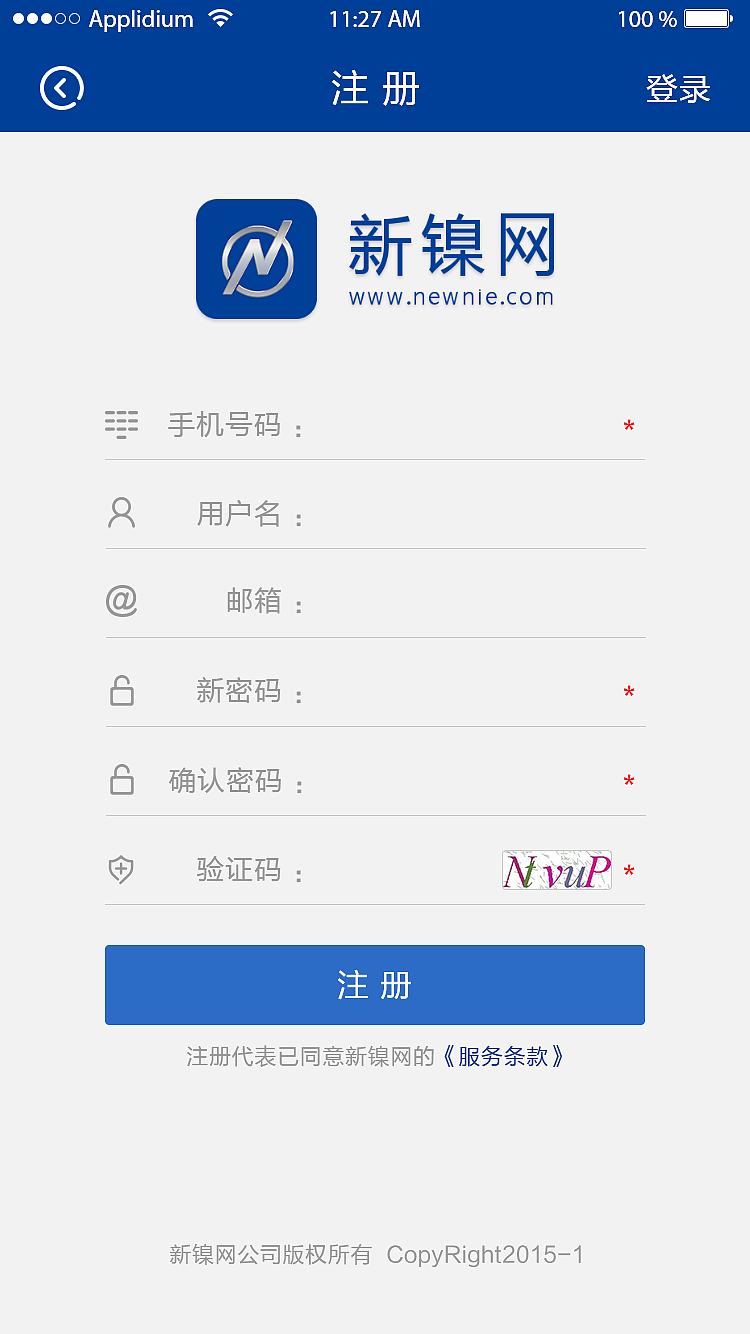Image resolution: width=750 pixels, height=1334 pixels.
Task: Click the @ email icon
Action: [121, 600]
